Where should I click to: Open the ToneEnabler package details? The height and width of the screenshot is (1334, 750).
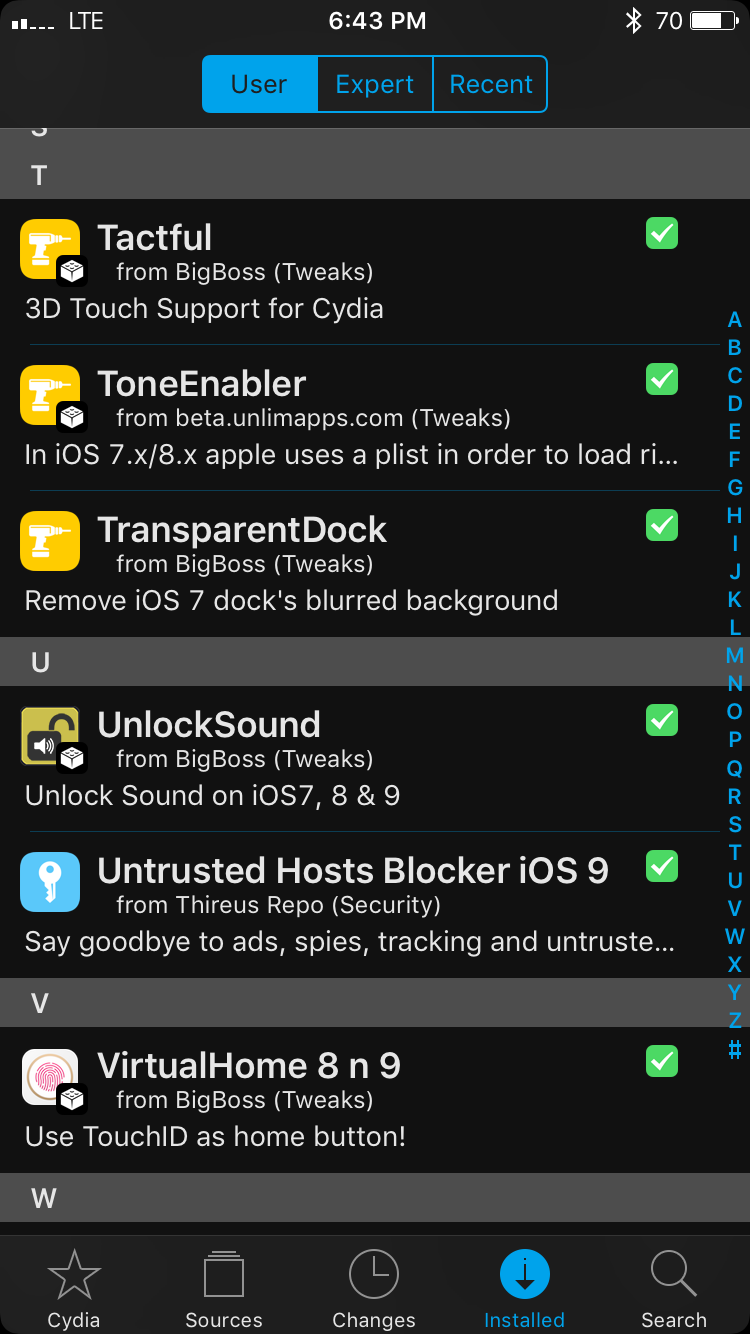click(x=360, y=418)
